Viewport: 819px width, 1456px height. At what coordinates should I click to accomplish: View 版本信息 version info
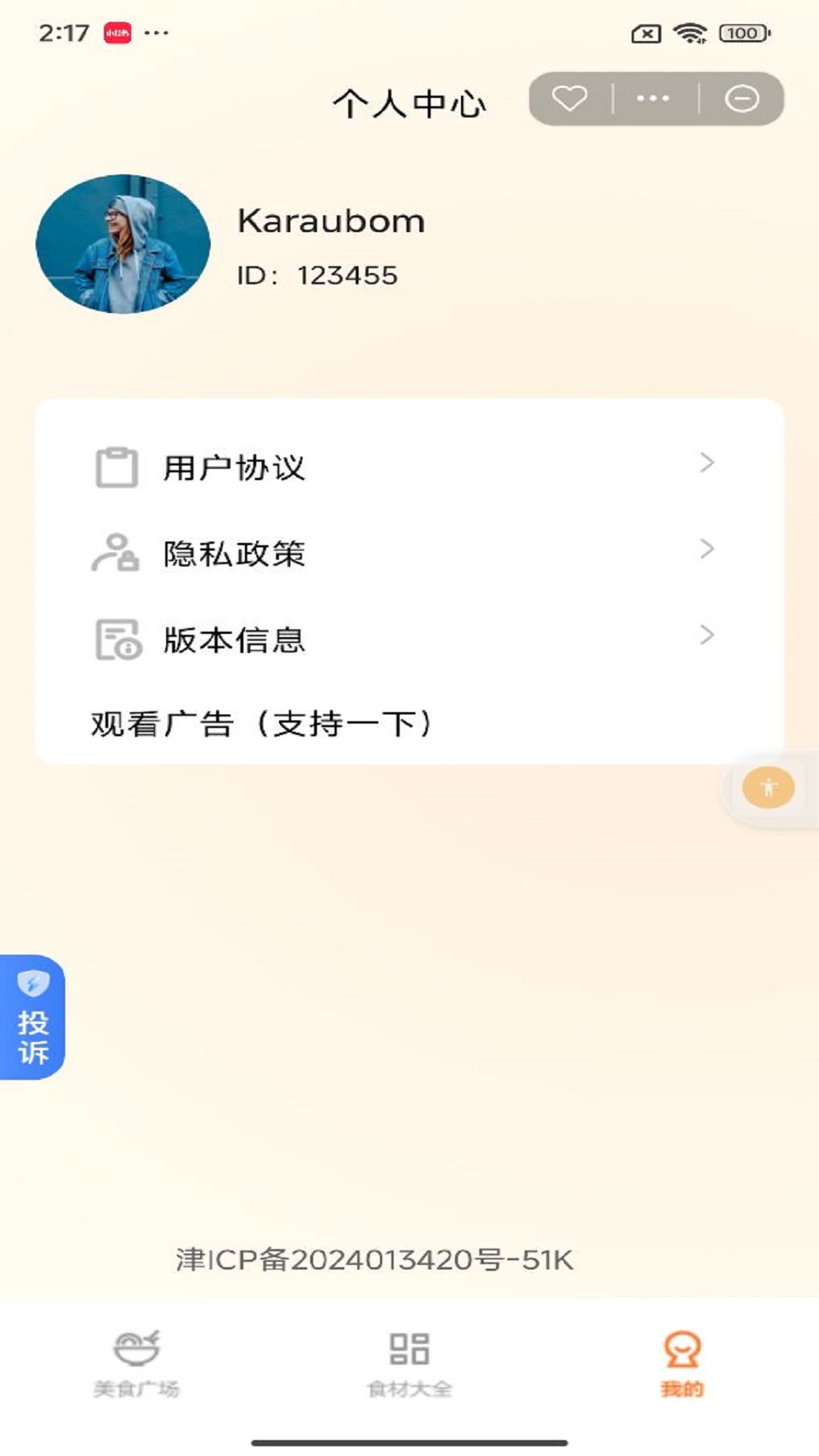pyautogui.click(x=409, y=639)
